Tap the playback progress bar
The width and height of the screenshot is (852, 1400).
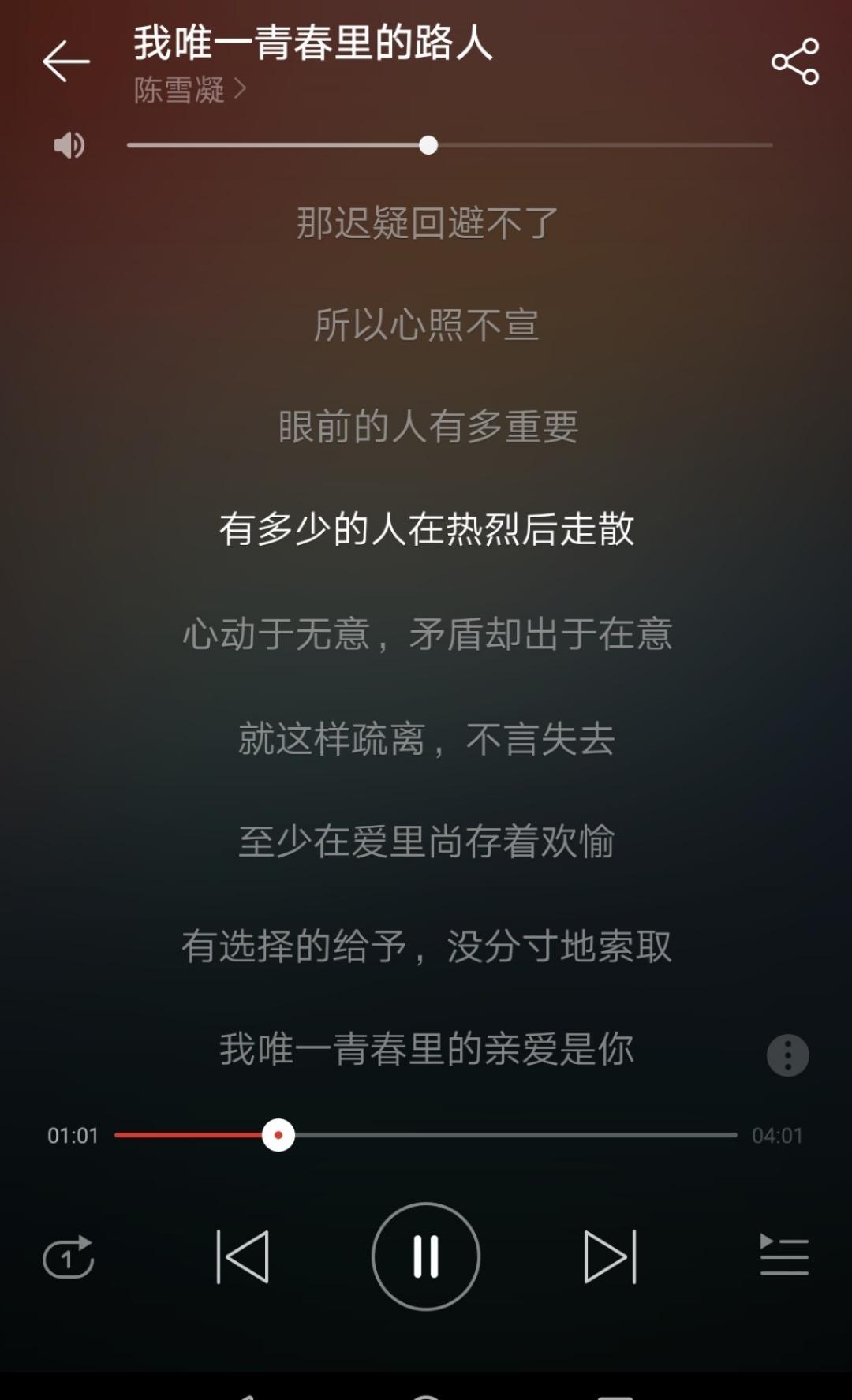point(426,1135)
